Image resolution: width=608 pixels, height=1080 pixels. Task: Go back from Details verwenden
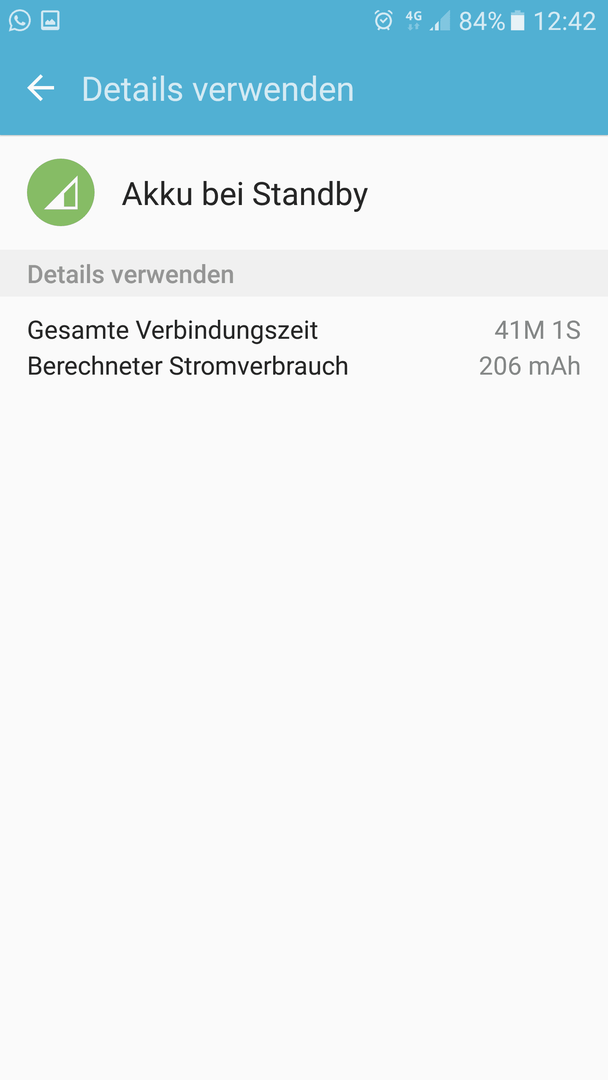tap(40, 89)
